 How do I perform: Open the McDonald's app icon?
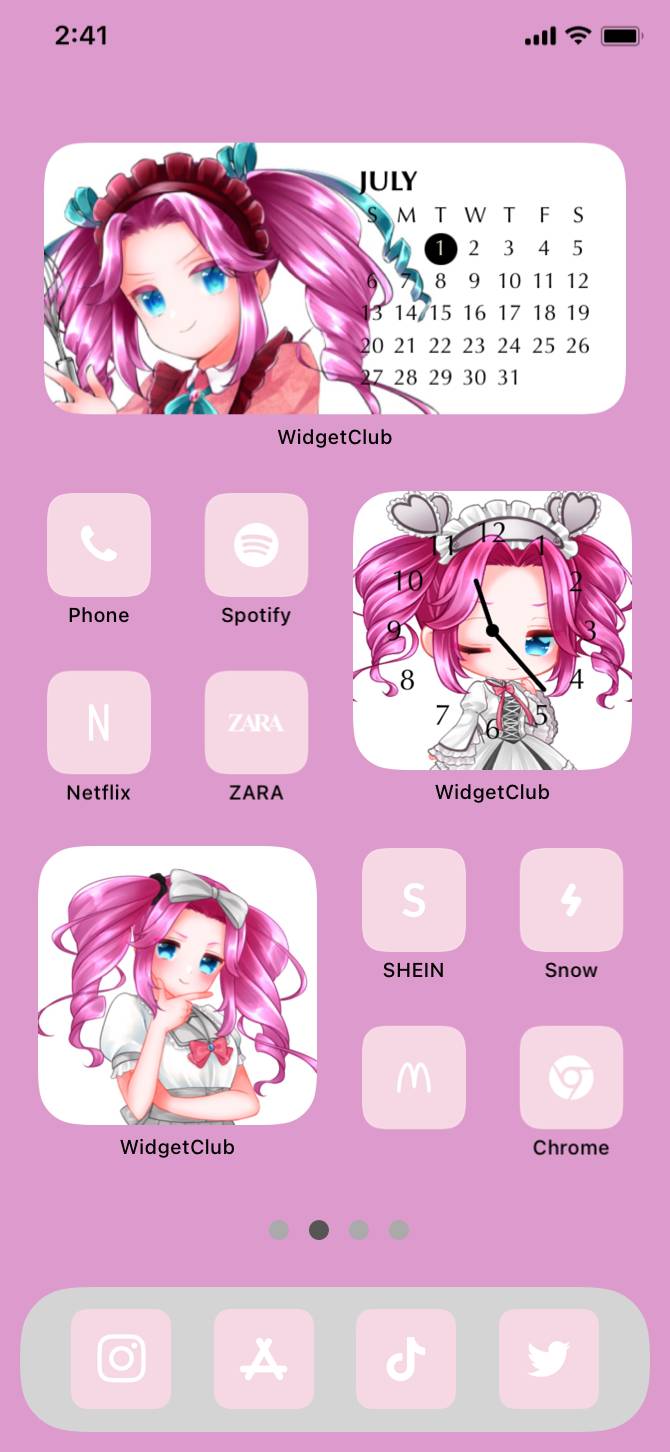[413, 1077]
